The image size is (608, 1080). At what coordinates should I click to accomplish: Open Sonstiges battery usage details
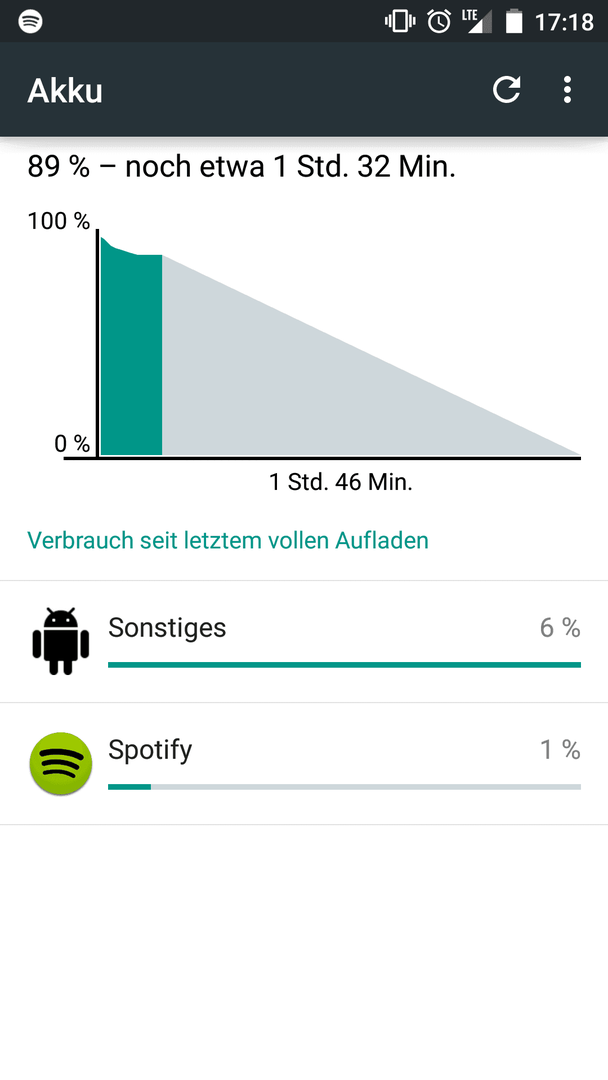coord(304,641)
